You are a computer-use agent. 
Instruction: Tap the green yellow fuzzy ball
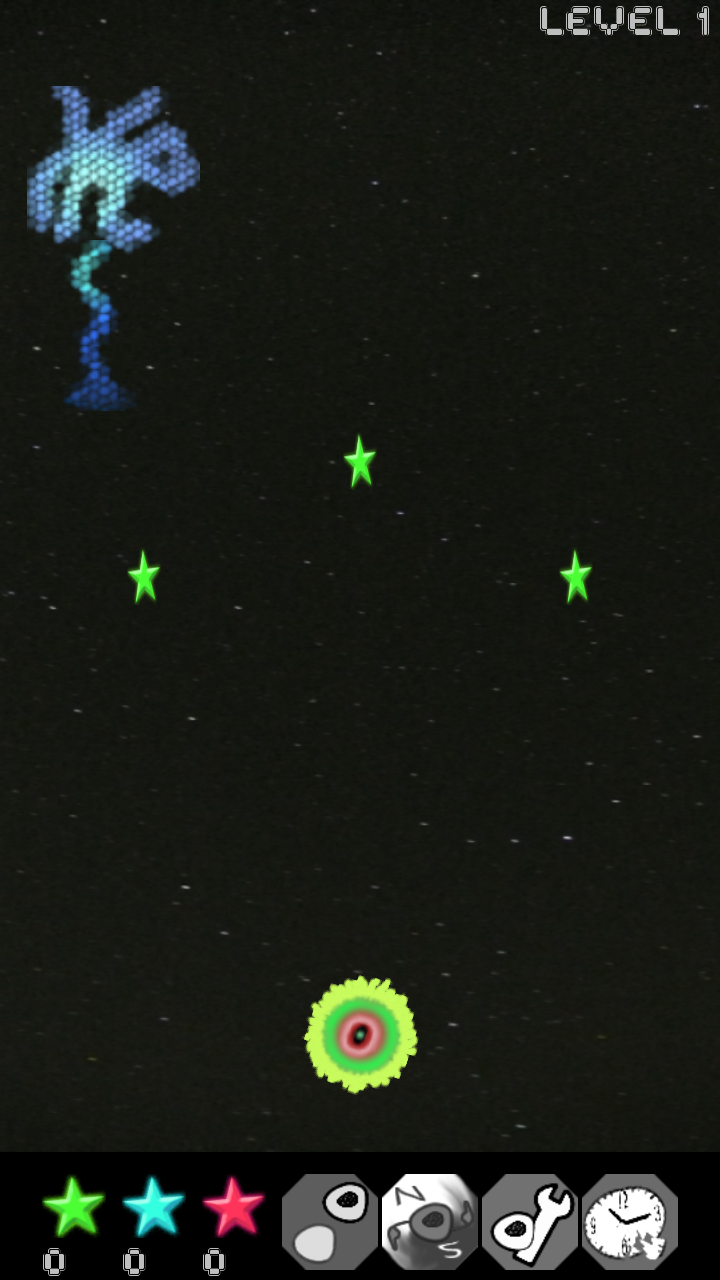(x=360, y=1034)
